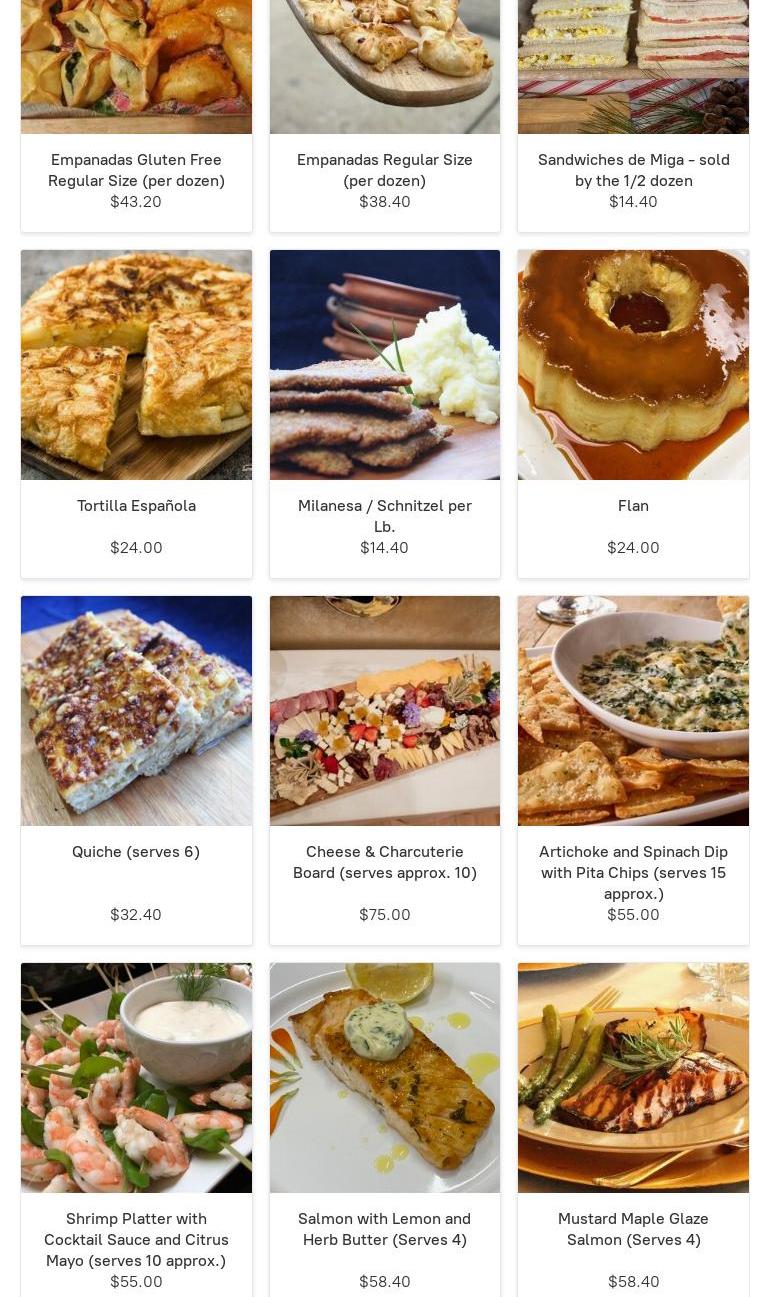
Task: Open the Flan product page
Action: point(633,506)
